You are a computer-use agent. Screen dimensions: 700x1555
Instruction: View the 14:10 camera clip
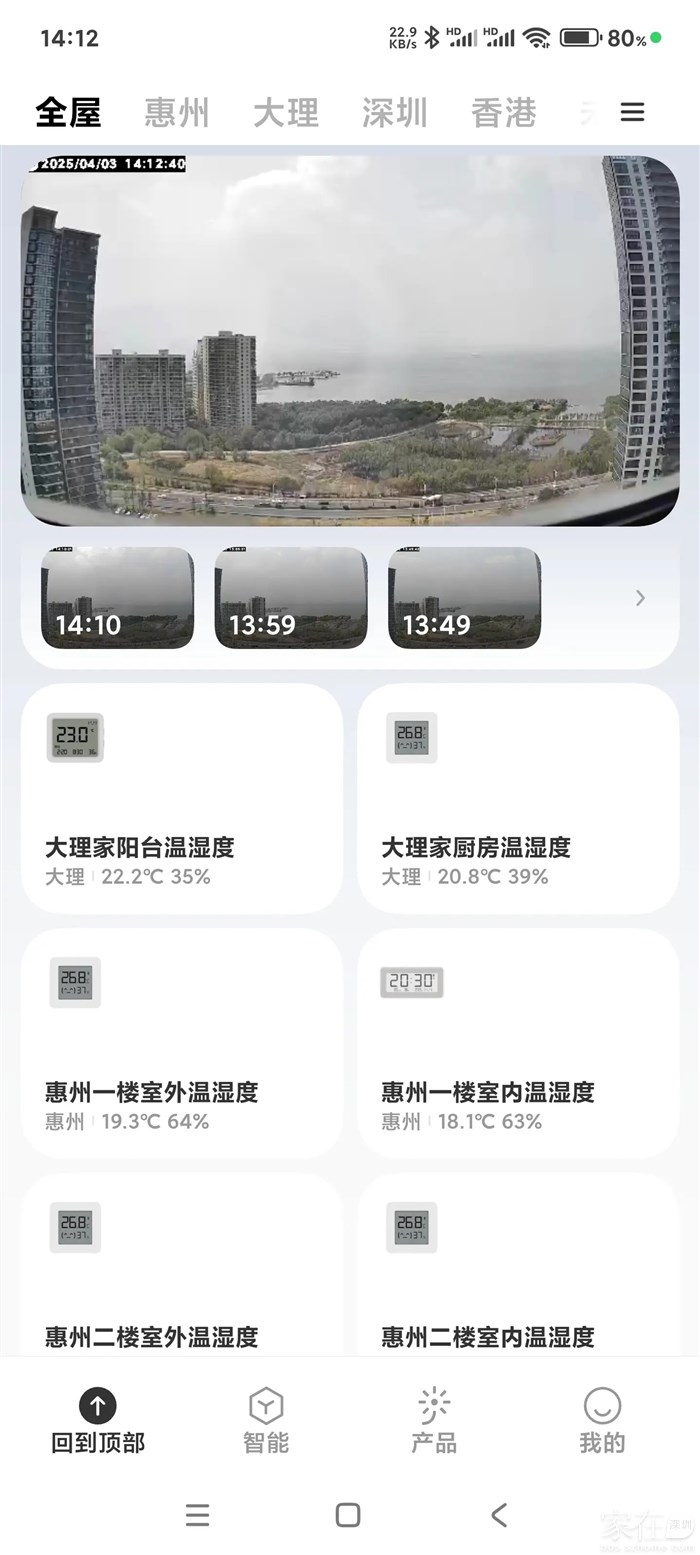[x=117, y=598]
